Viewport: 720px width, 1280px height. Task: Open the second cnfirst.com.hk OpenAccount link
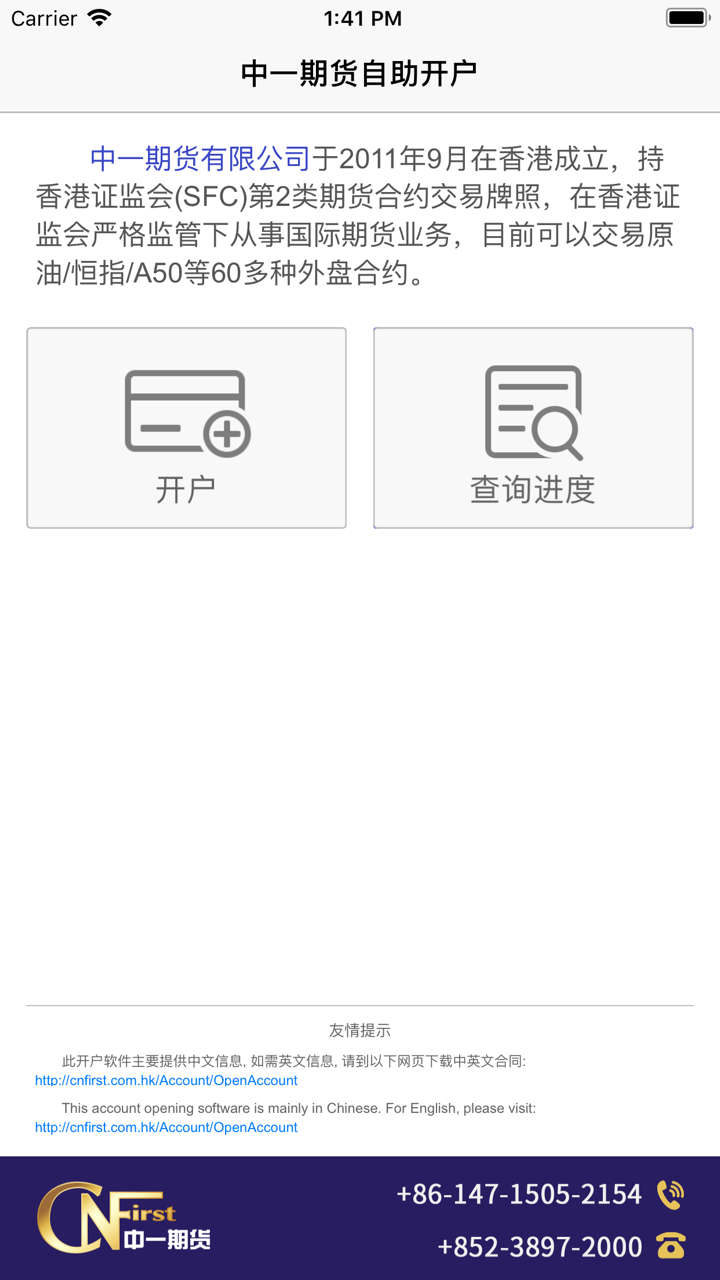coord(165,1127)
